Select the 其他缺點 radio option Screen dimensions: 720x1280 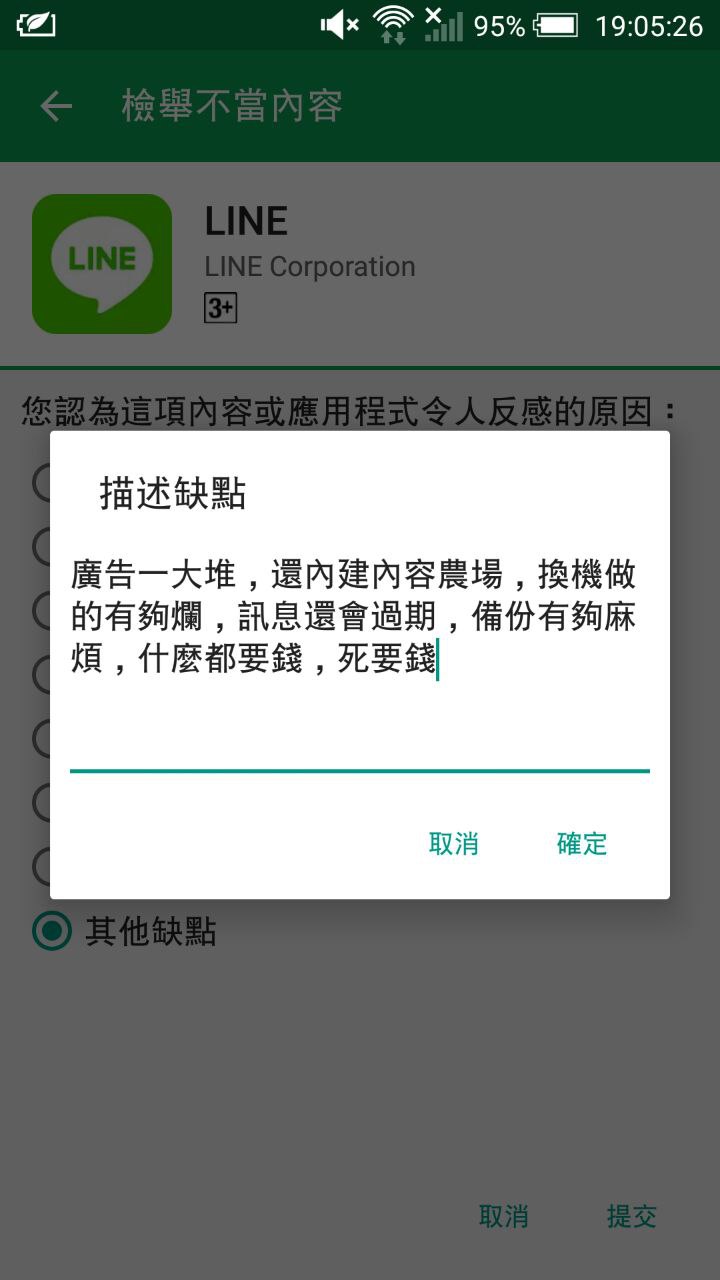(52, 932)
